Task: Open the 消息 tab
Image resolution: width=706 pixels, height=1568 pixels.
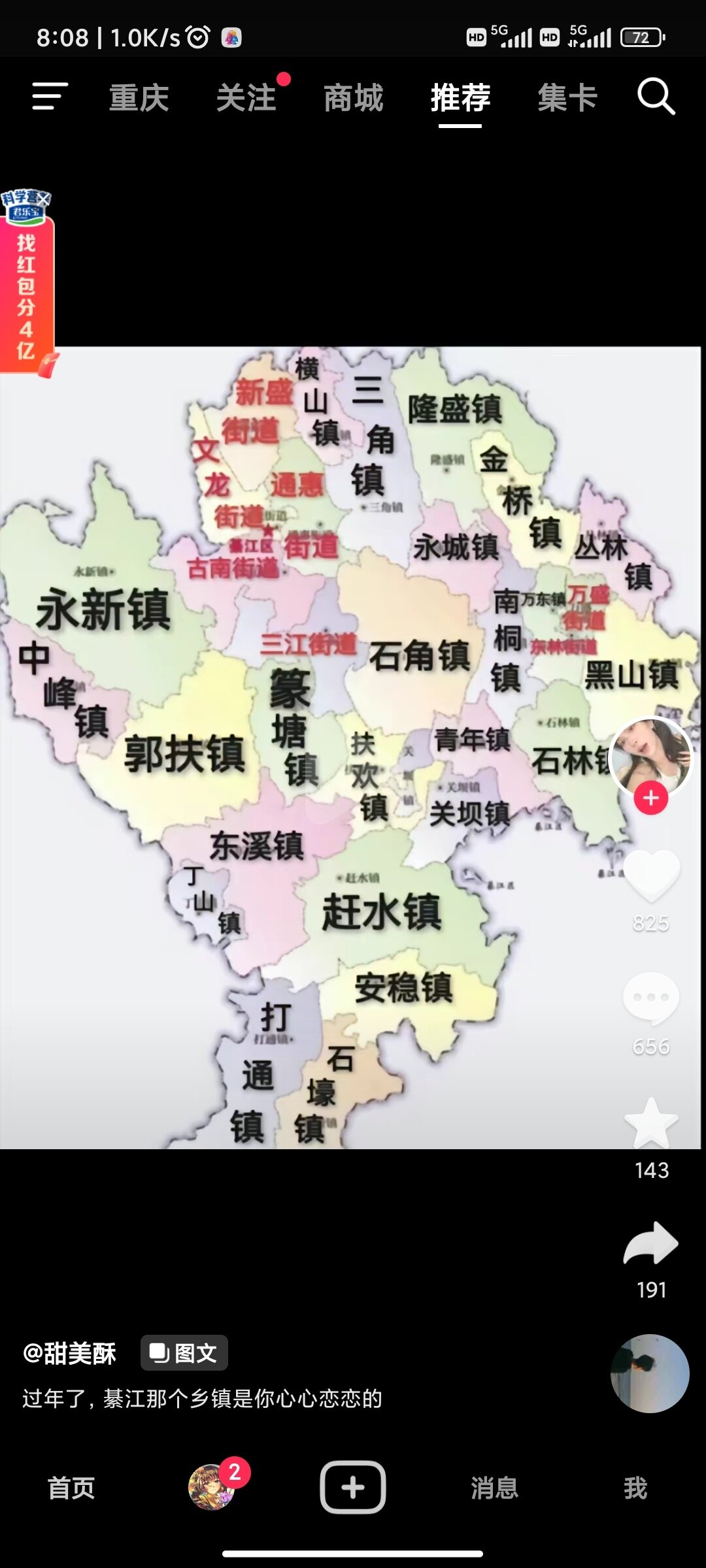Action: [494, 1488]
